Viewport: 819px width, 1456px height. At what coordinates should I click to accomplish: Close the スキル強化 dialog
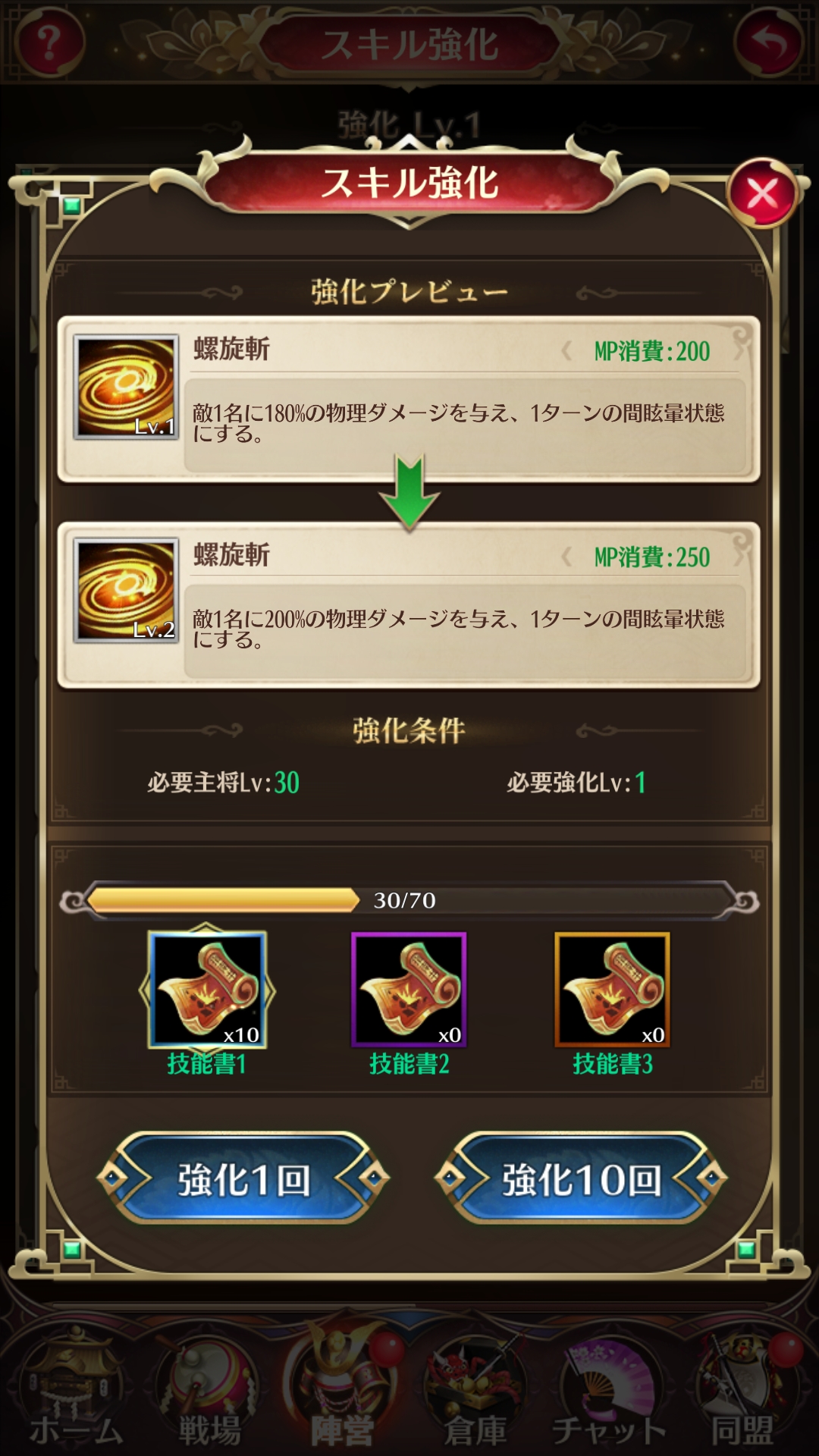coord(762,194)
